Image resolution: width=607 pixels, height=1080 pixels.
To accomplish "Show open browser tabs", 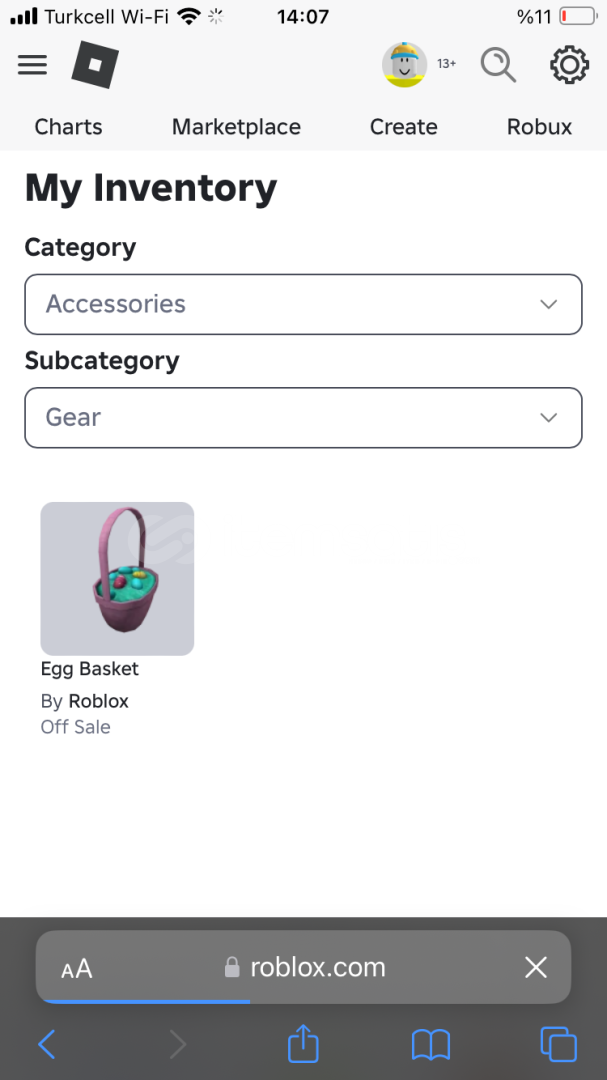I will [559, 1044].
